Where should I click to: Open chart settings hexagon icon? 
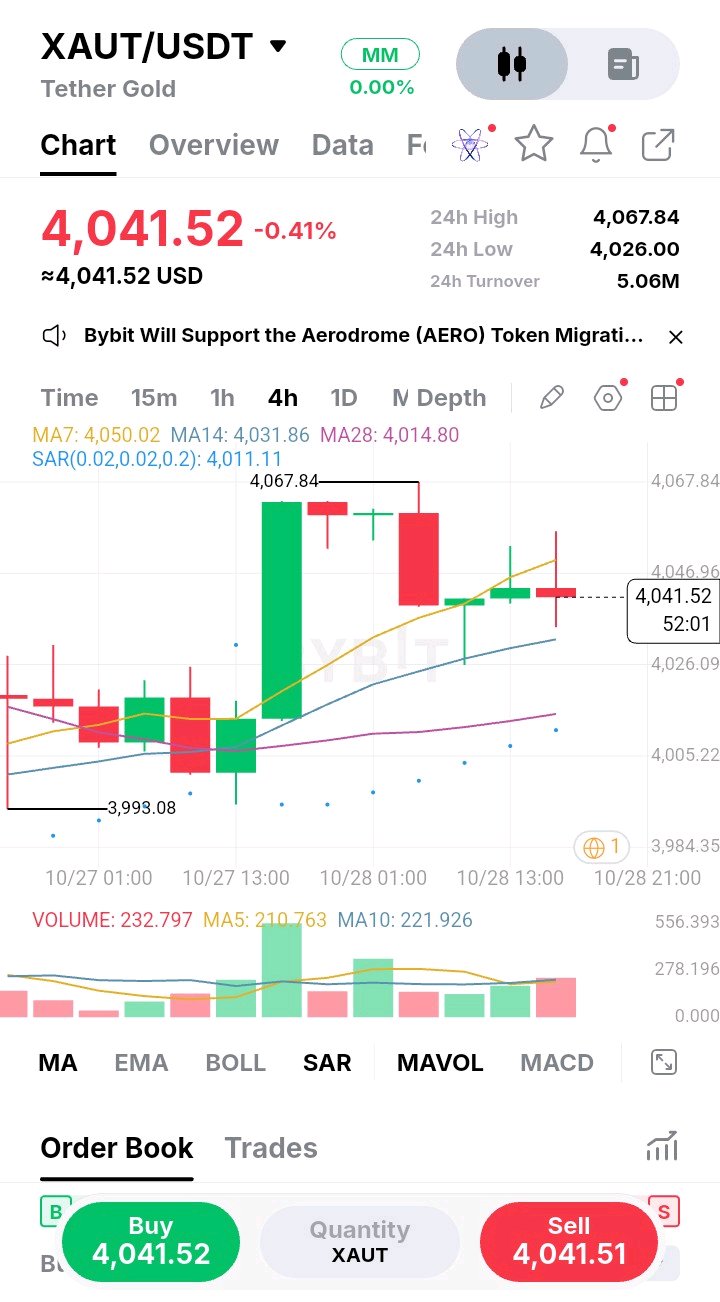click(607, 398)
